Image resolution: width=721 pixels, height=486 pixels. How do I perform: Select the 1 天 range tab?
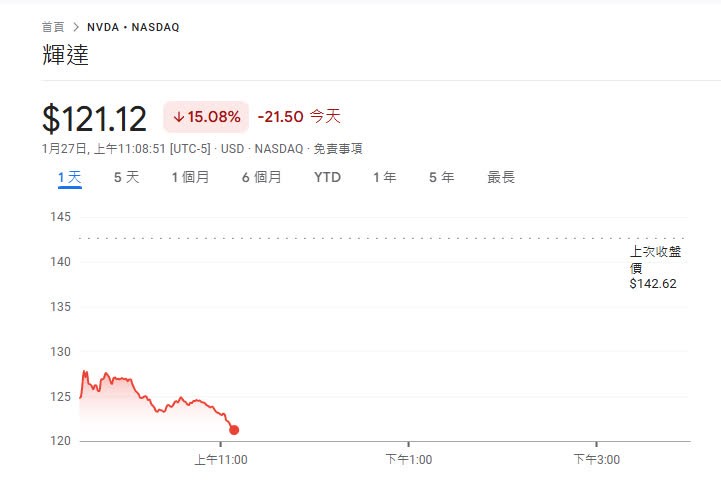pyautogui.click(x=69, y=177)
